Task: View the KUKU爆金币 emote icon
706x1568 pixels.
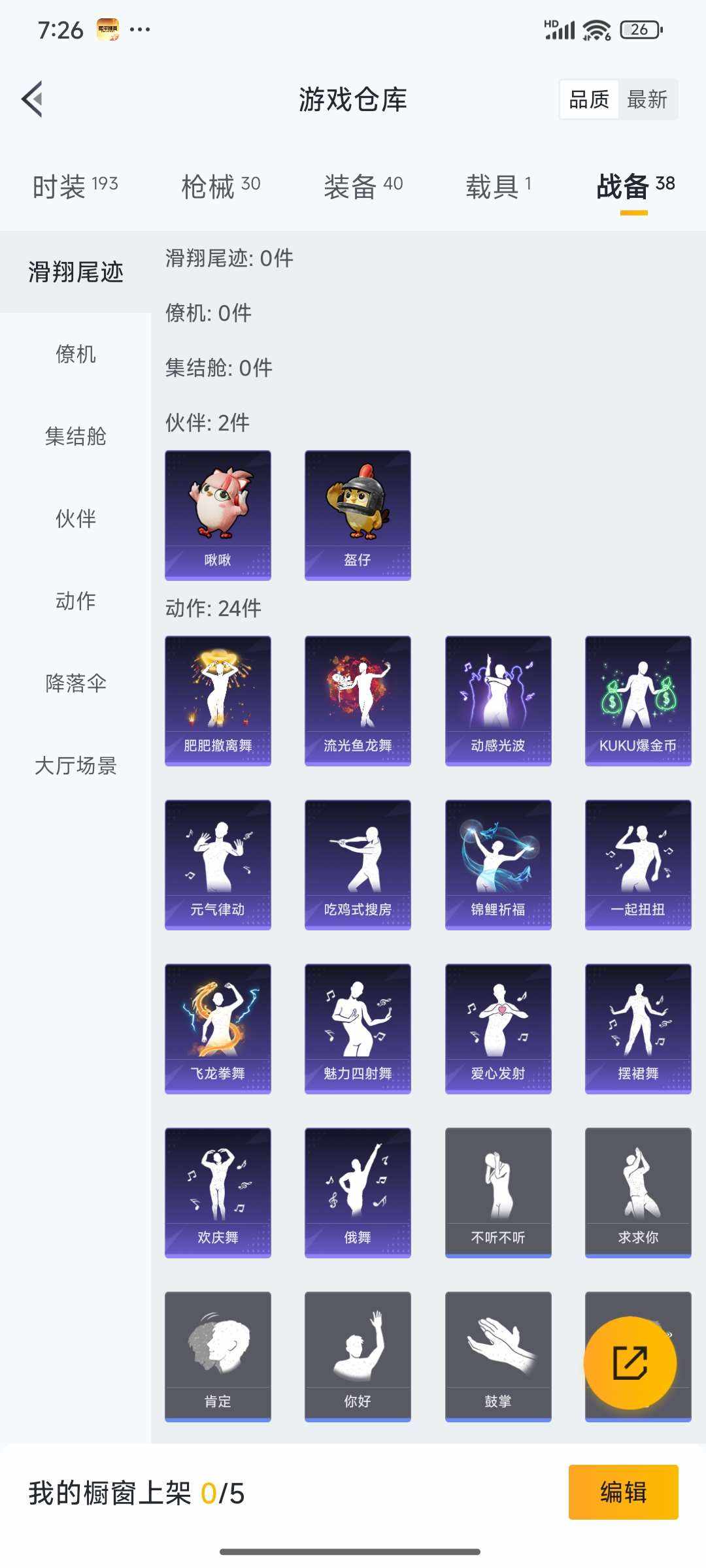Action: coord(637,699)
